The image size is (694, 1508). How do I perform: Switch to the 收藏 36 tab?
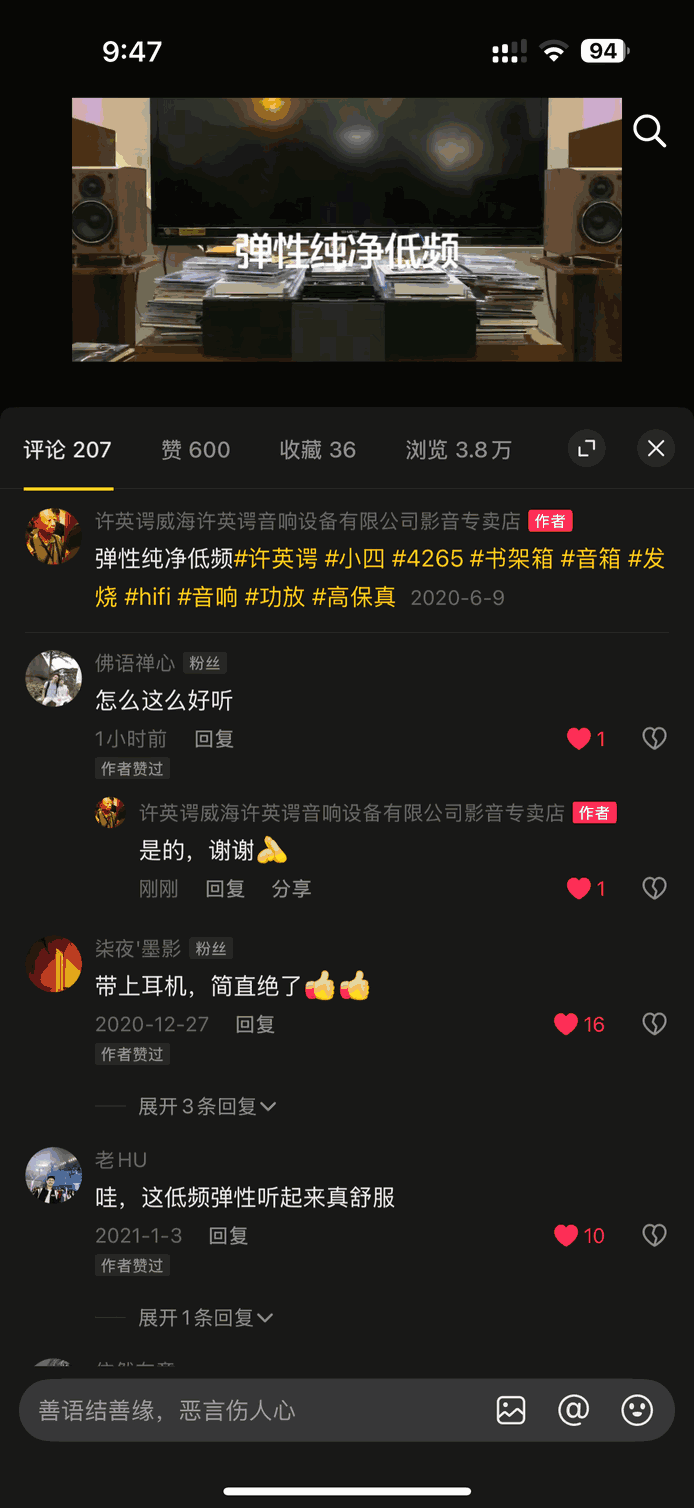pyautogui.click(x=318, y=450)
